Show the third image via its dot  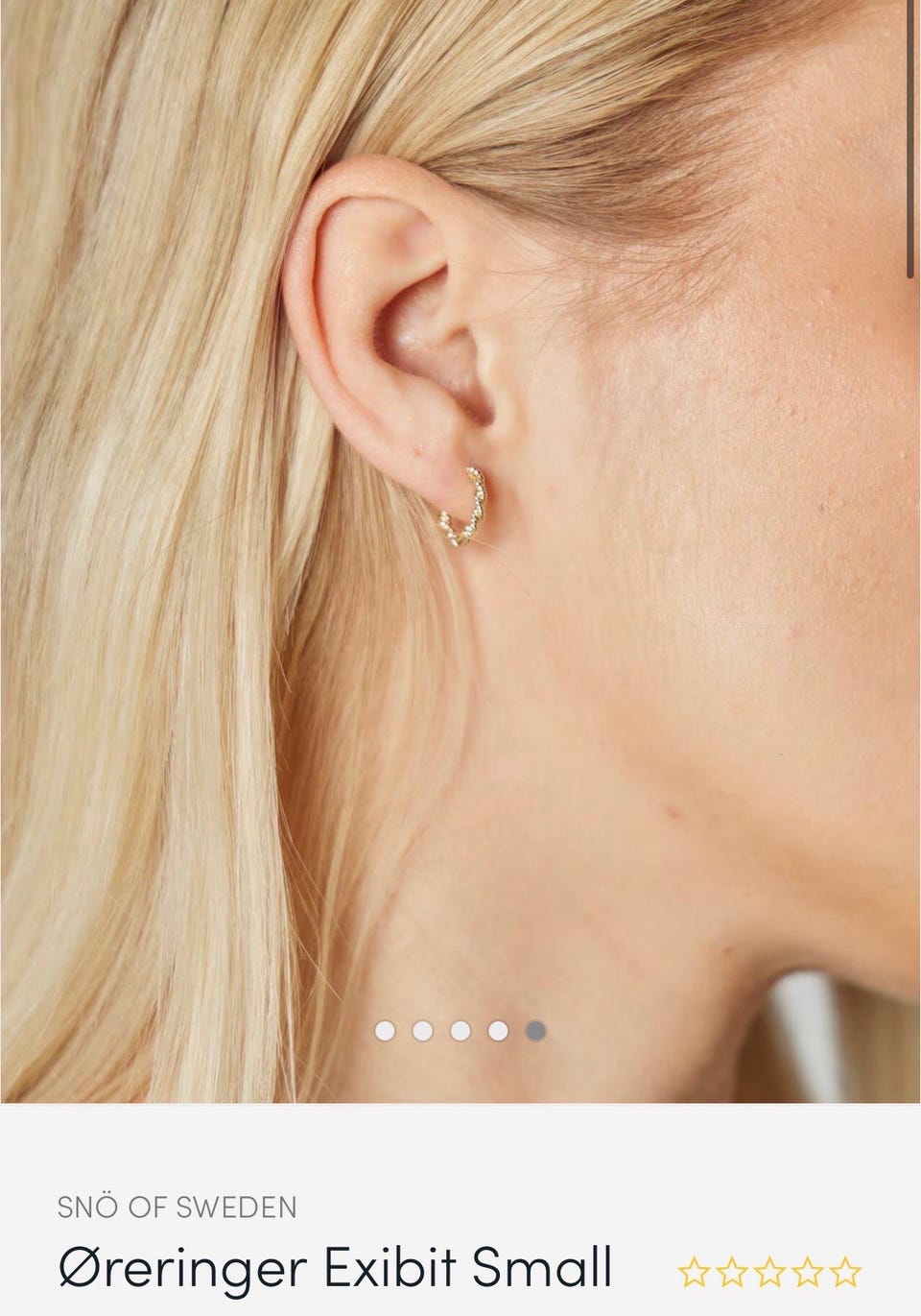pyautogui.click(x=460, y=1031)
